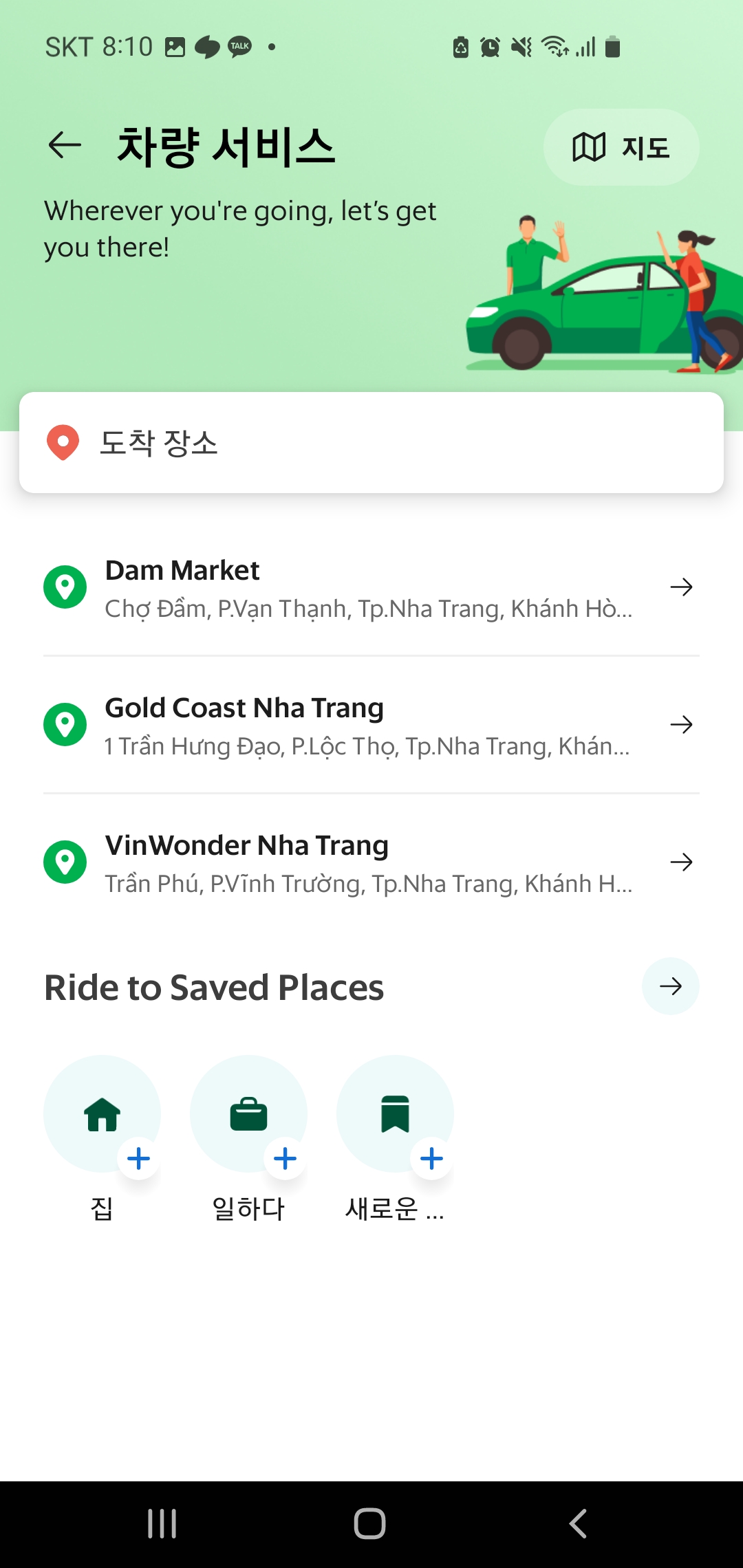
Task: Add a new saved place via plus badge
Action: coord(431,1159)
